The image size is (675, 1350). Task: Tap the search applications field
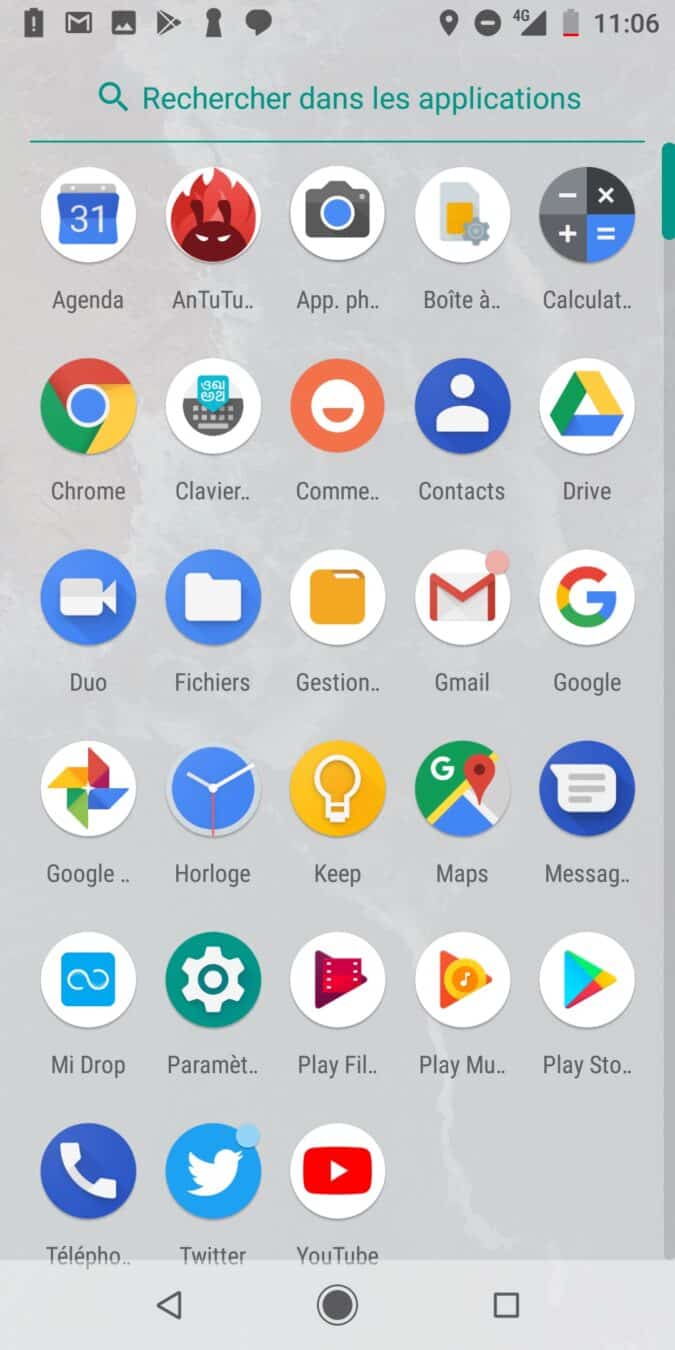click(x=338, y=99)
